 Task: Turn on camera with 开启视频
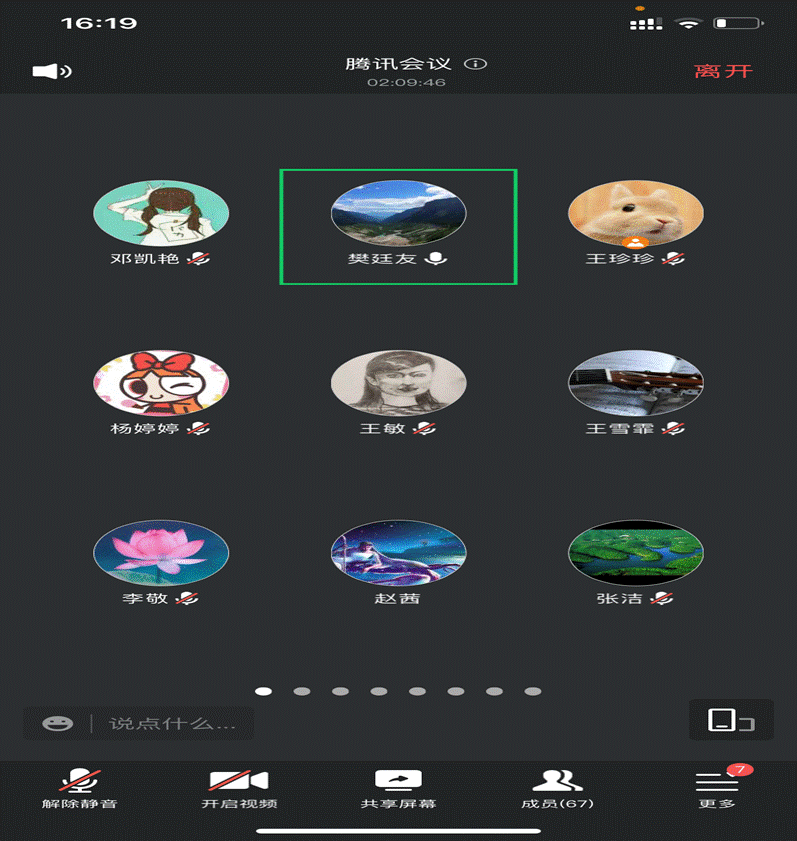(x=239, y=789)
